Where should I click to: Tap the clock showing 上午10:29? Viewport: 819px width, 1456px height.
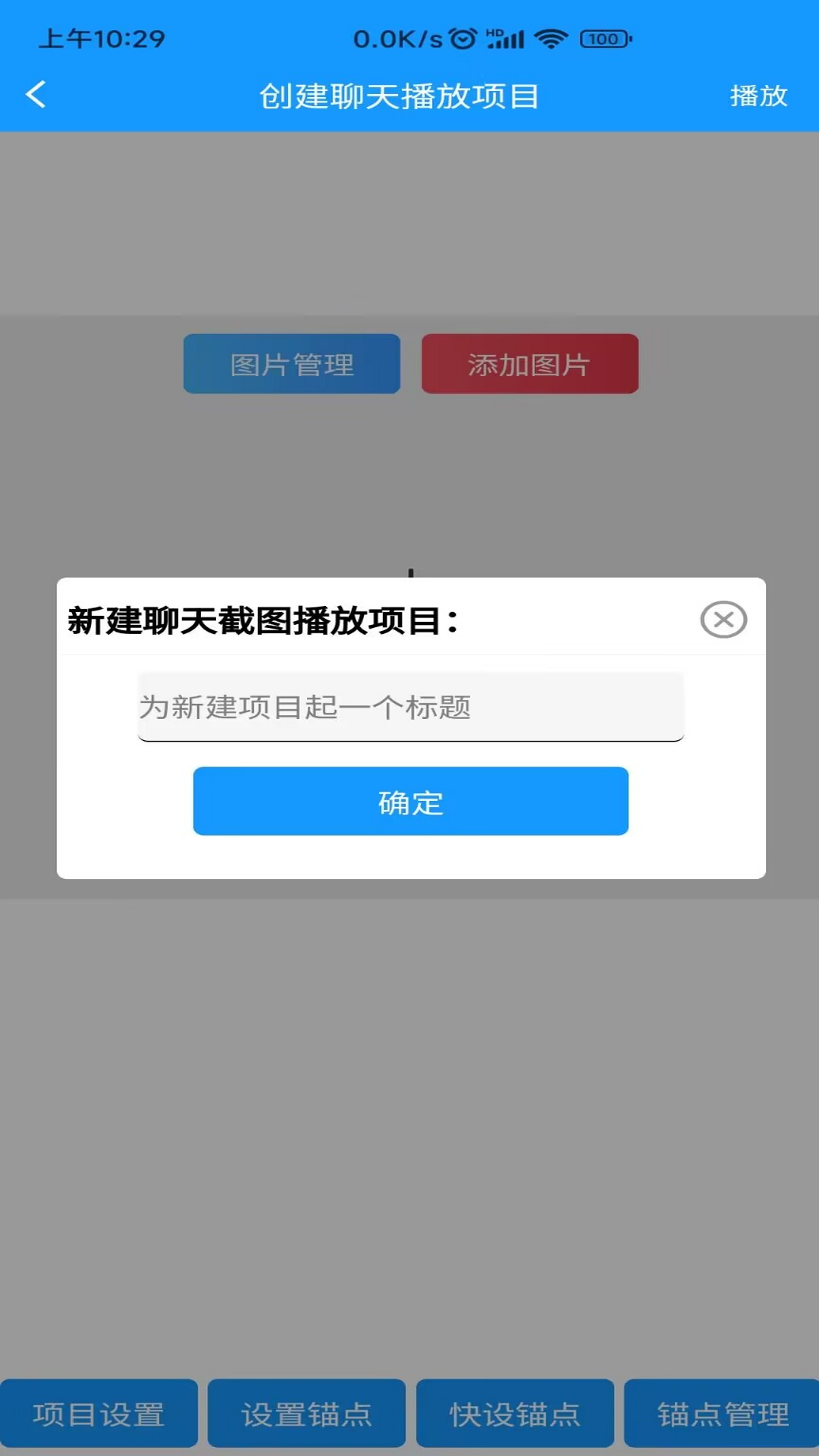[101, 39]
